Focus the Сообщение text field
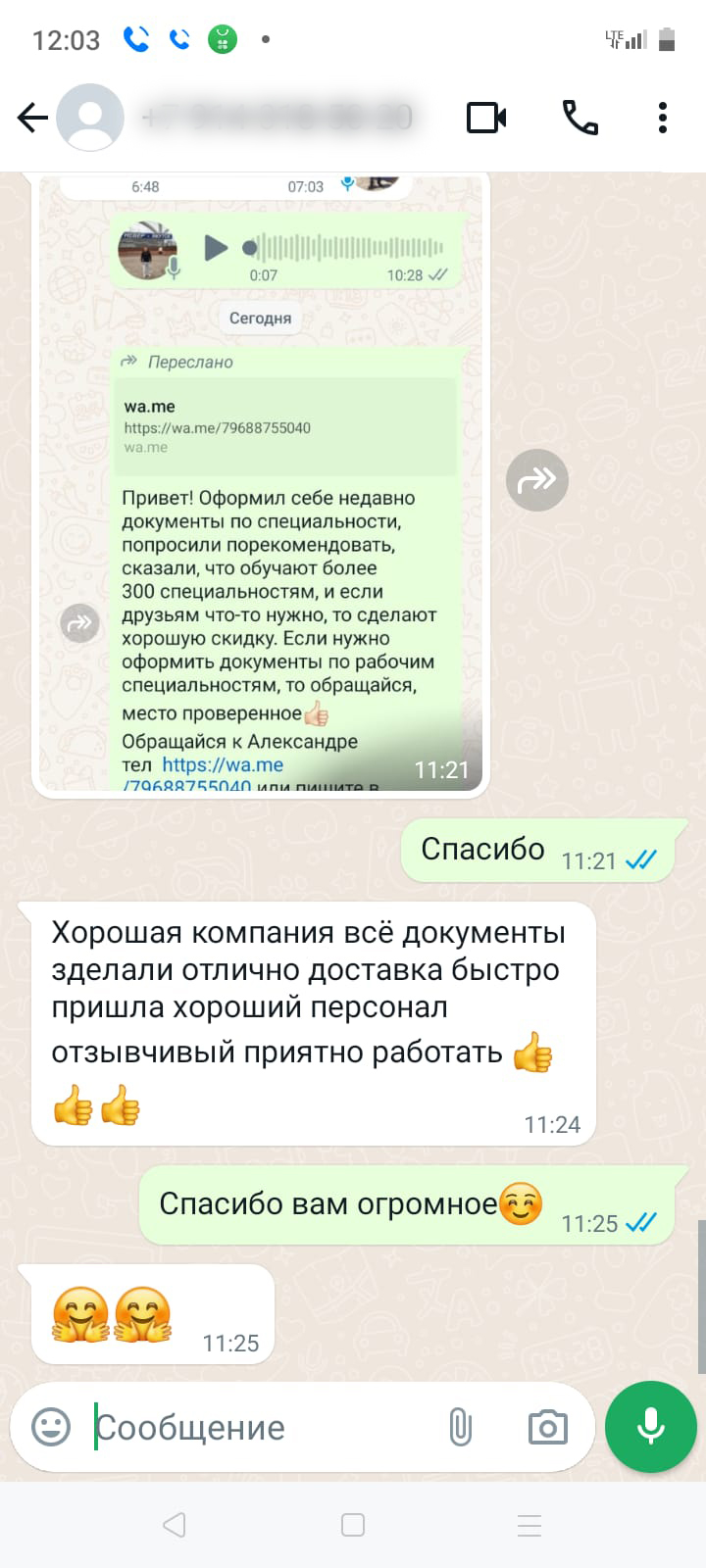The image size is (706, 1568). 255,1428
